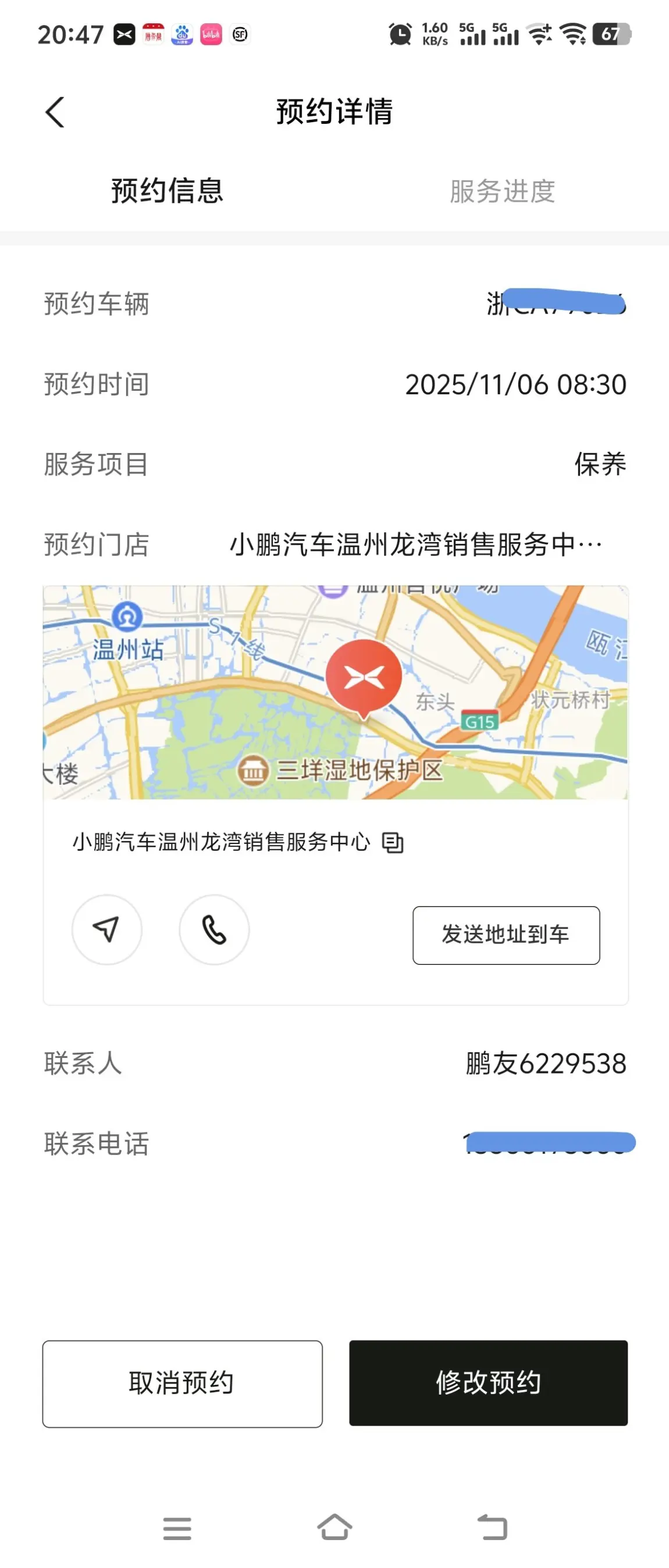Go back from 预约详情 page
Screen dimensions: 669x1568
pos(55,113)
